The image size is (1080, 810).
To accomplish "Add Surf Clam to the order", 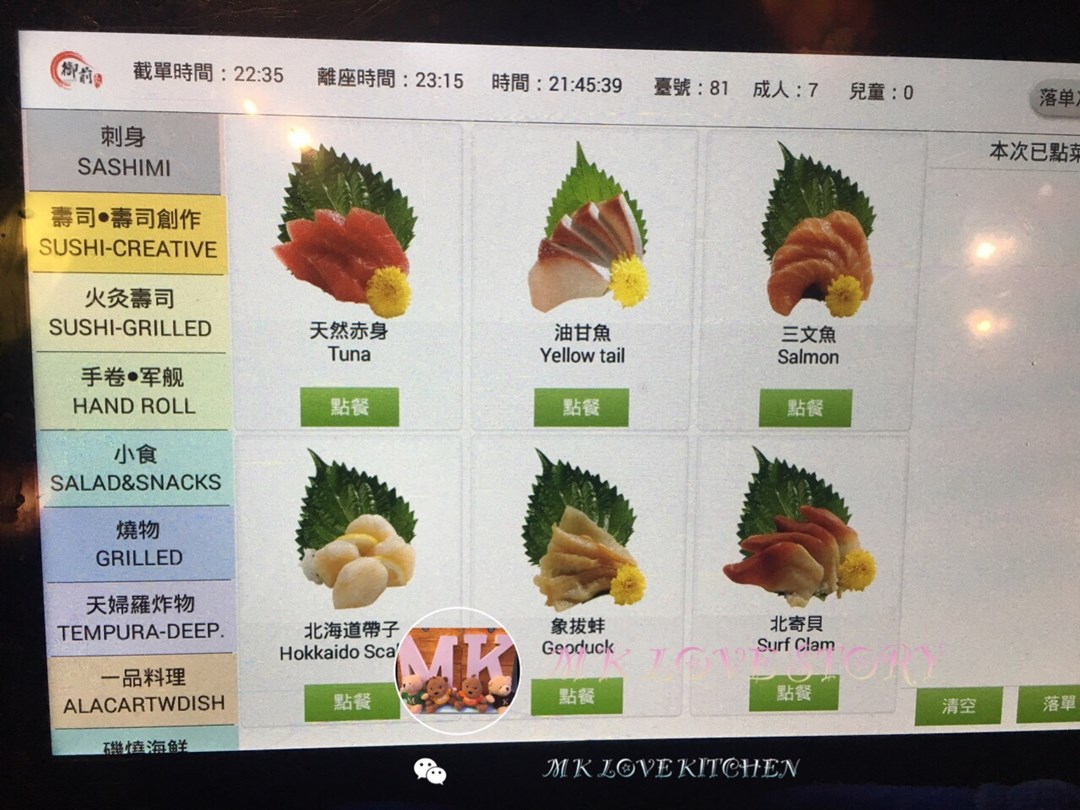I will (793, 691).
